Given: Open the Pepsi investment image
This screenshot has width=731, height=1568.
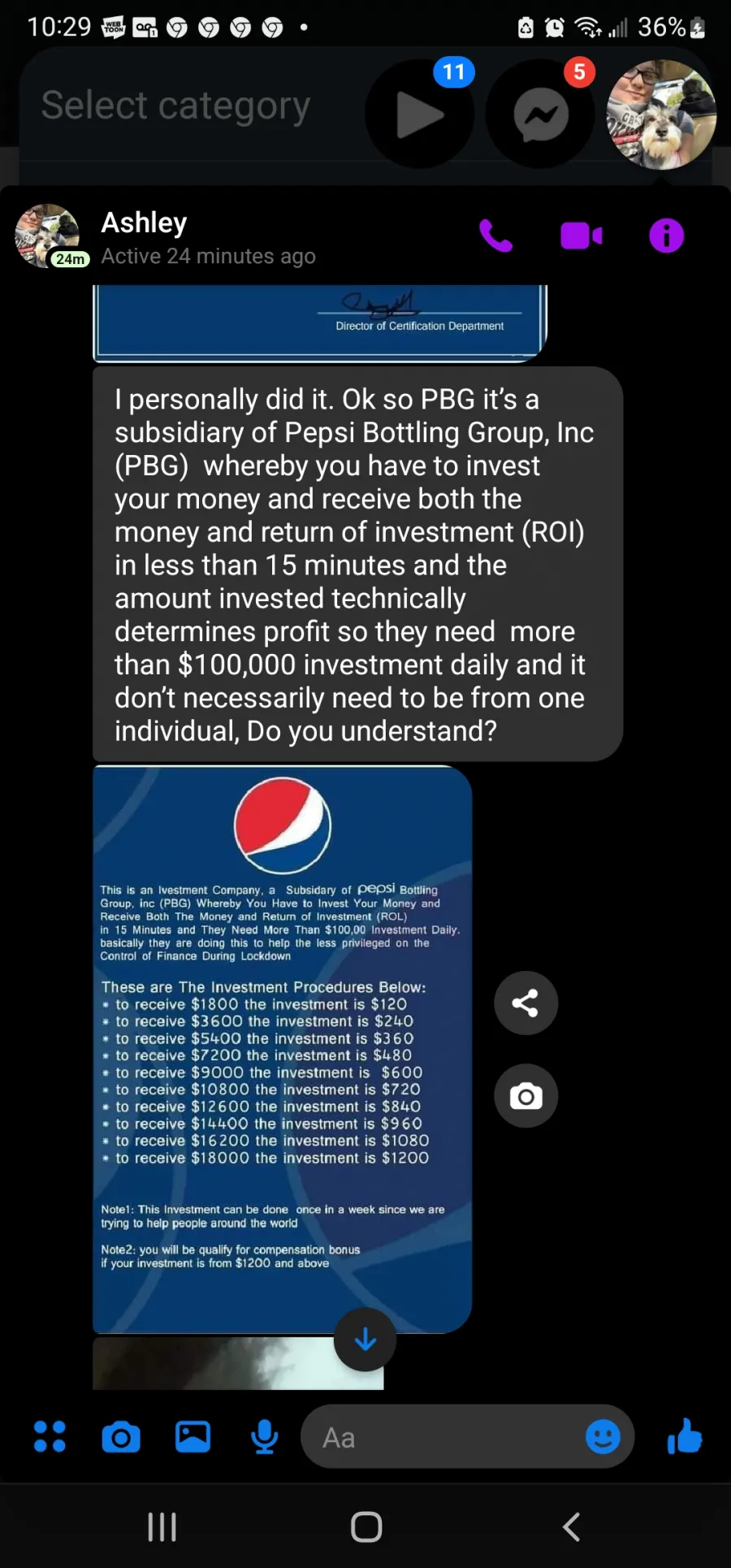Looking at the screenshot, I should pos(283,1049).
